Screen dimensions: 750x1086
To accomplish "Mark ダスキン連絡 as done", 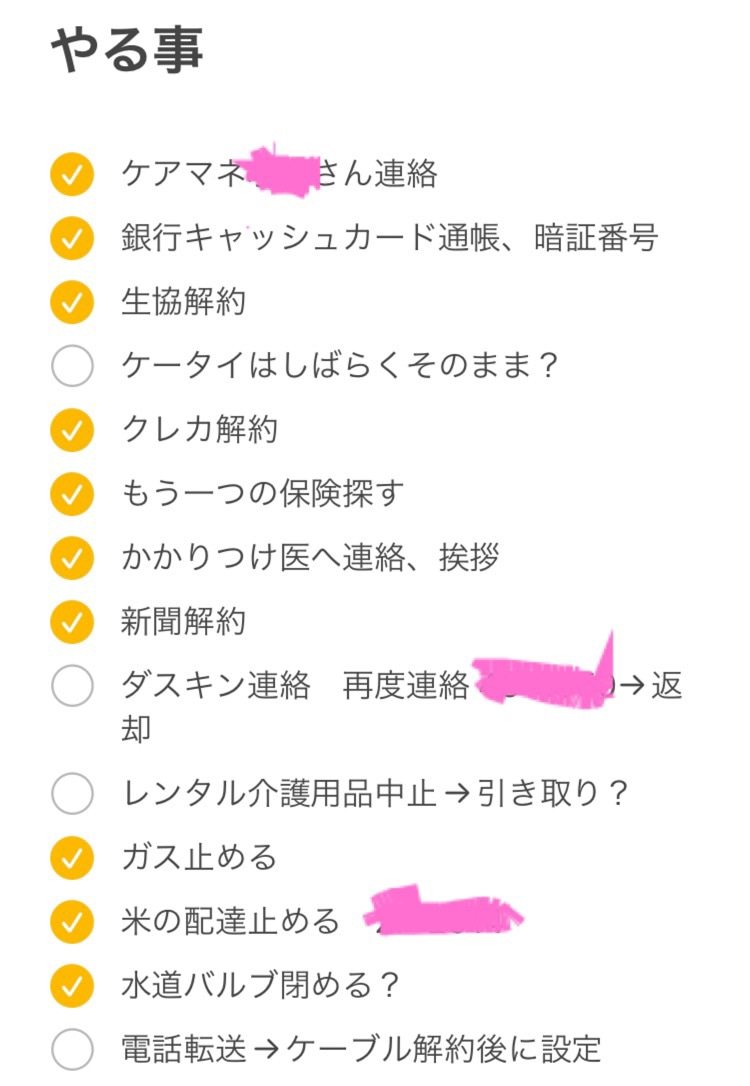I will click(72, 686).
